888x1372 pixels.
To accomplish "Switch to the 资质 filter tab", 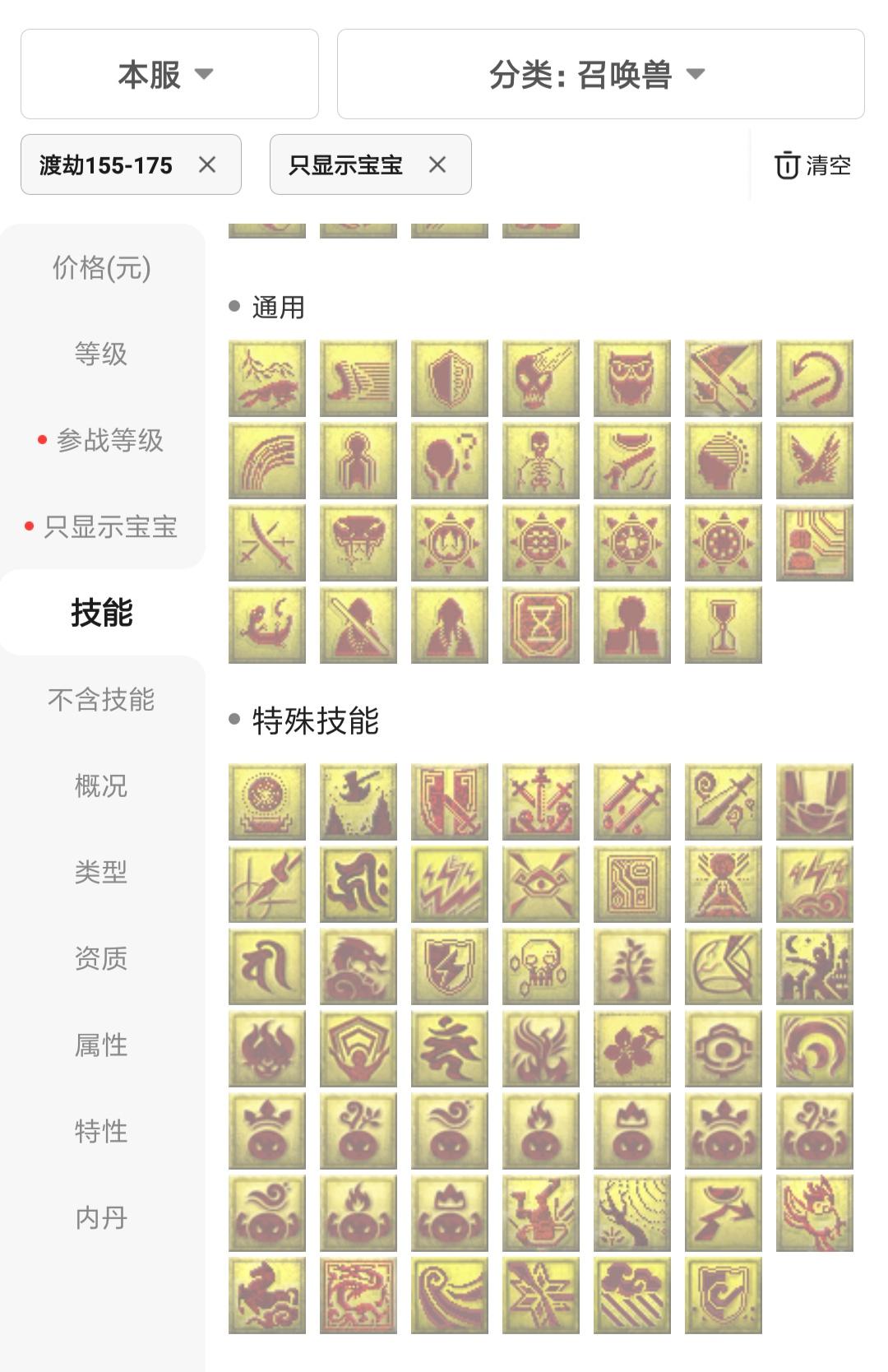I will [x=101, y=958].
